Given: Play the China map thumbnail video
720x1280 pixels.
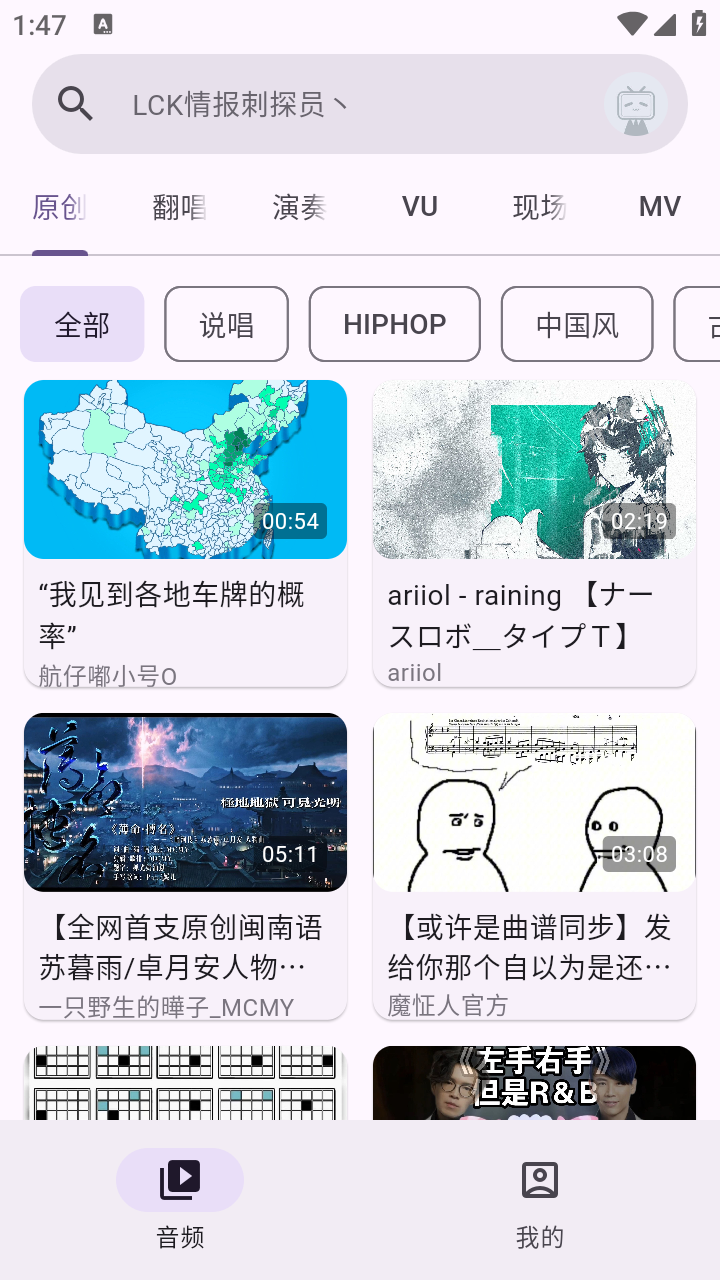Looking at the screenshot, I should tap(186, 469).
